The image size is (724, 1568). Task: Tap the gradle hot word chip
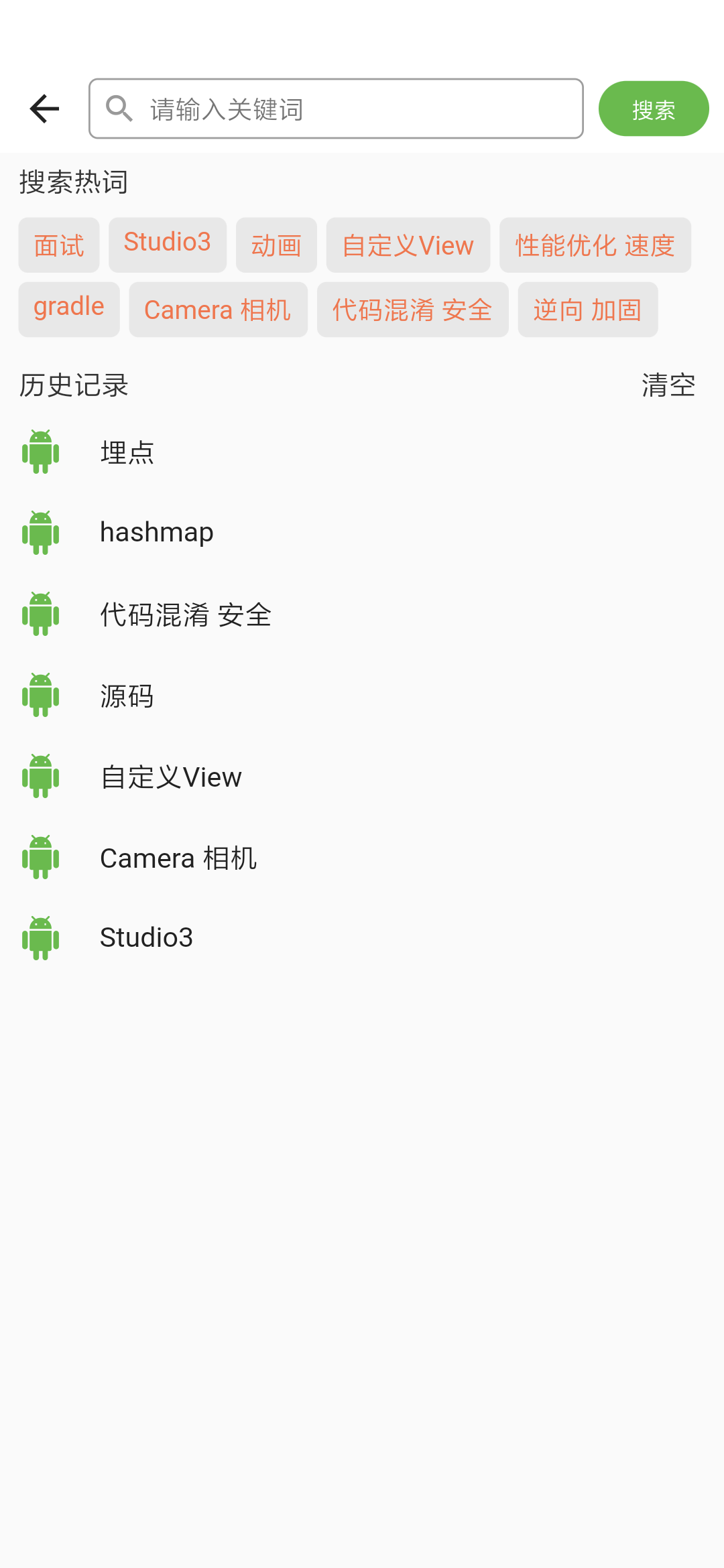pyautogui.click(x=69, y=310)
